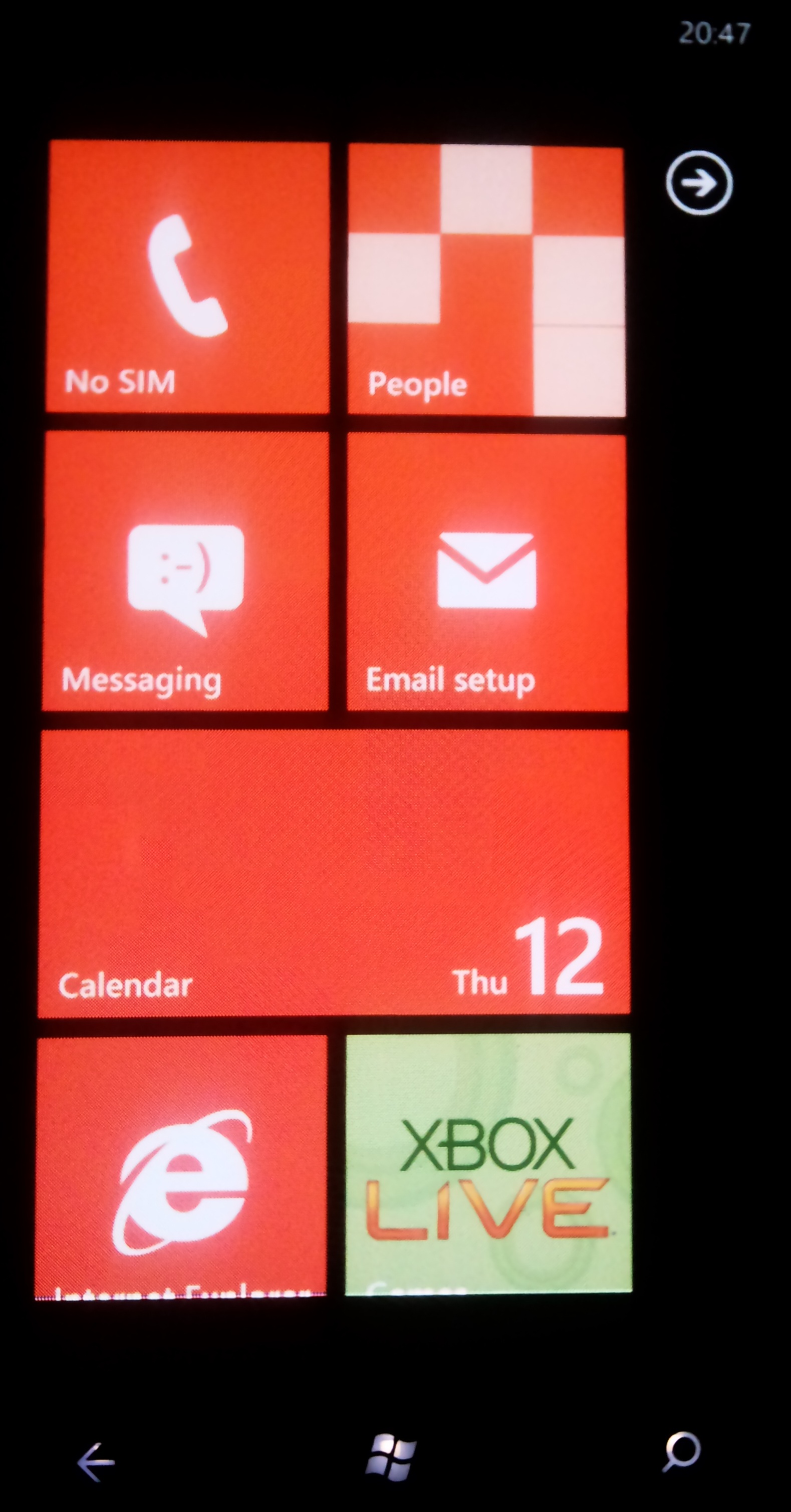Open the Email setup tile
The height and width of the screenshot is (1512, 791).
(486, 572)
